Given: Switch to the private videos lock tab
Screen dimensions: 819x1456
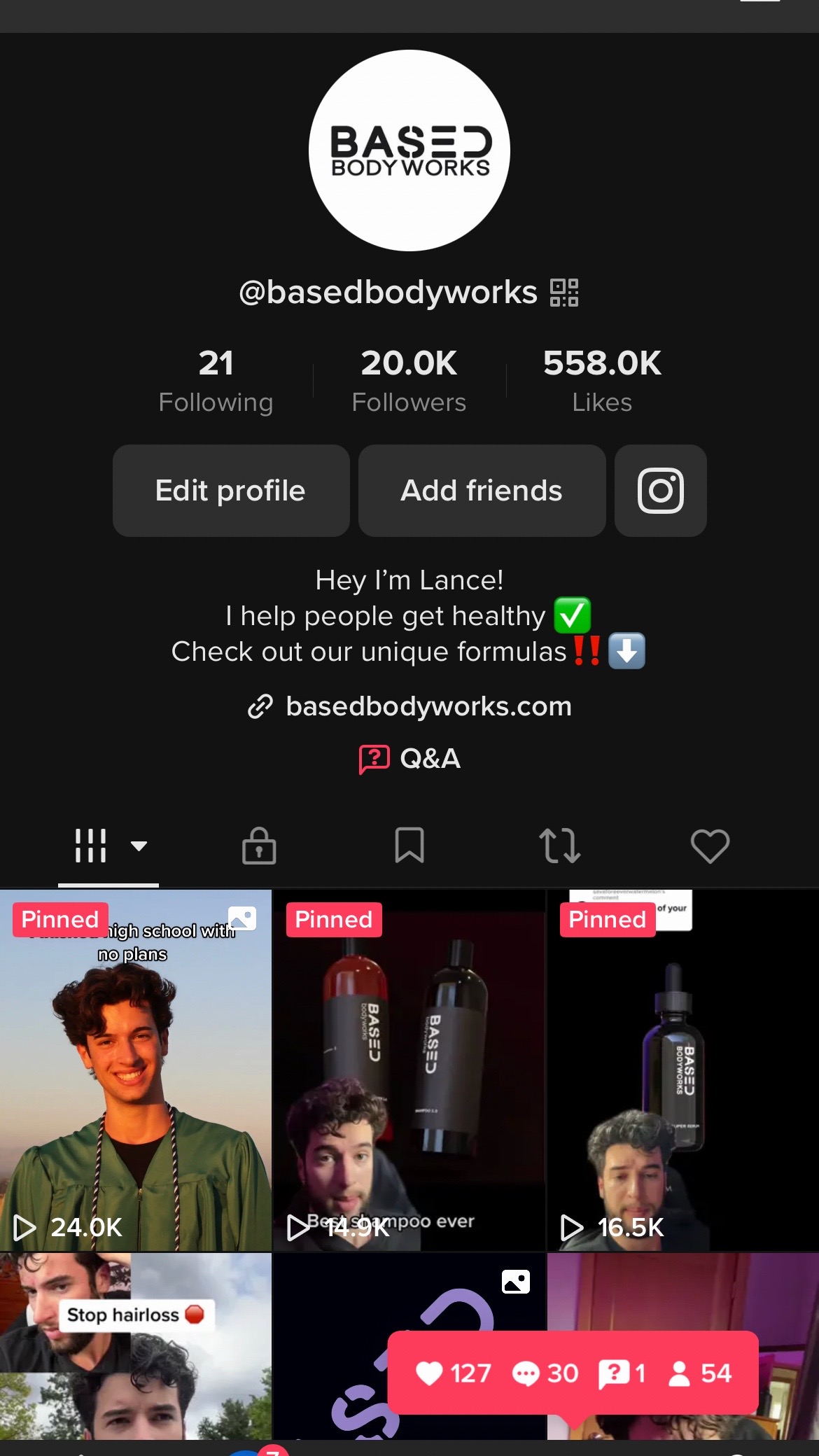Looking at the screenshot, I should click(x=259, y=846).
